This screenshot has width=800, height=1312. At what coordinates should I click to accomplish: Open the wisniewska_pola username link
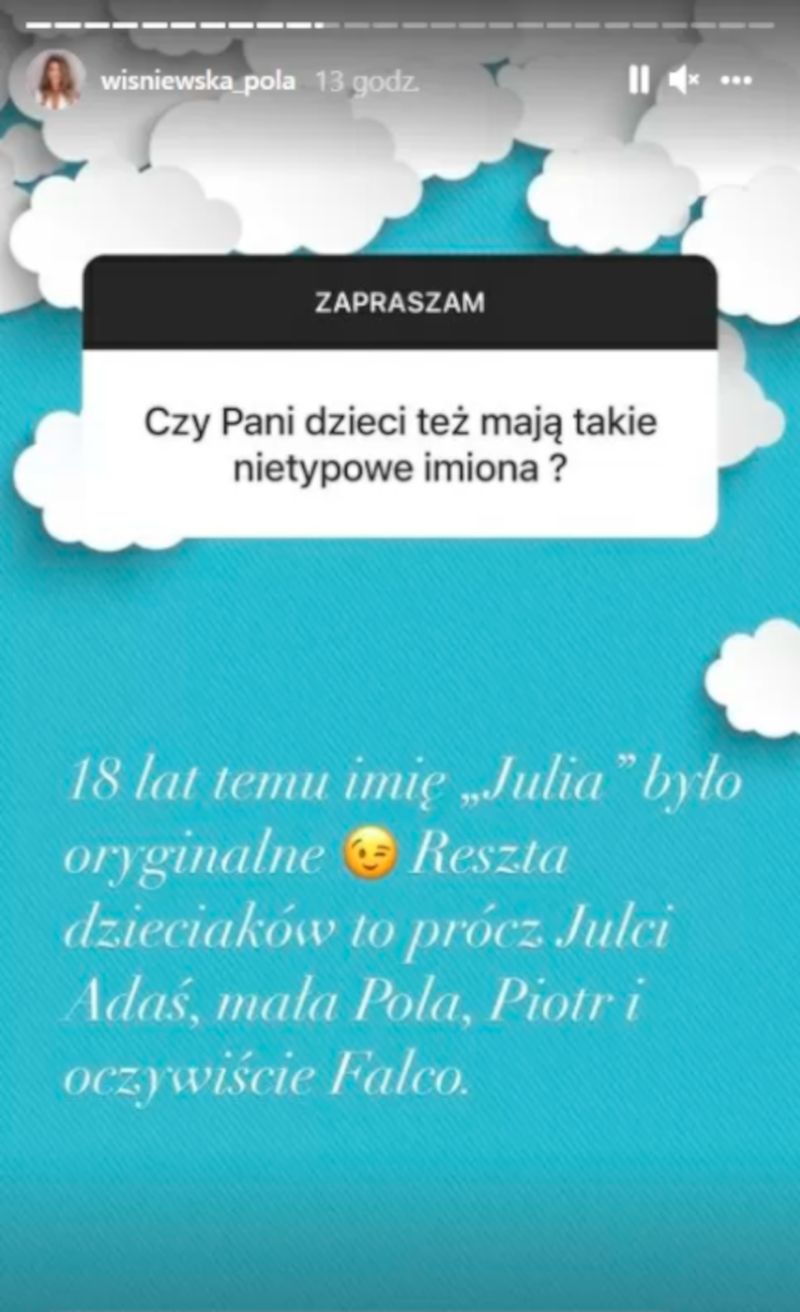tap(198, 81)
